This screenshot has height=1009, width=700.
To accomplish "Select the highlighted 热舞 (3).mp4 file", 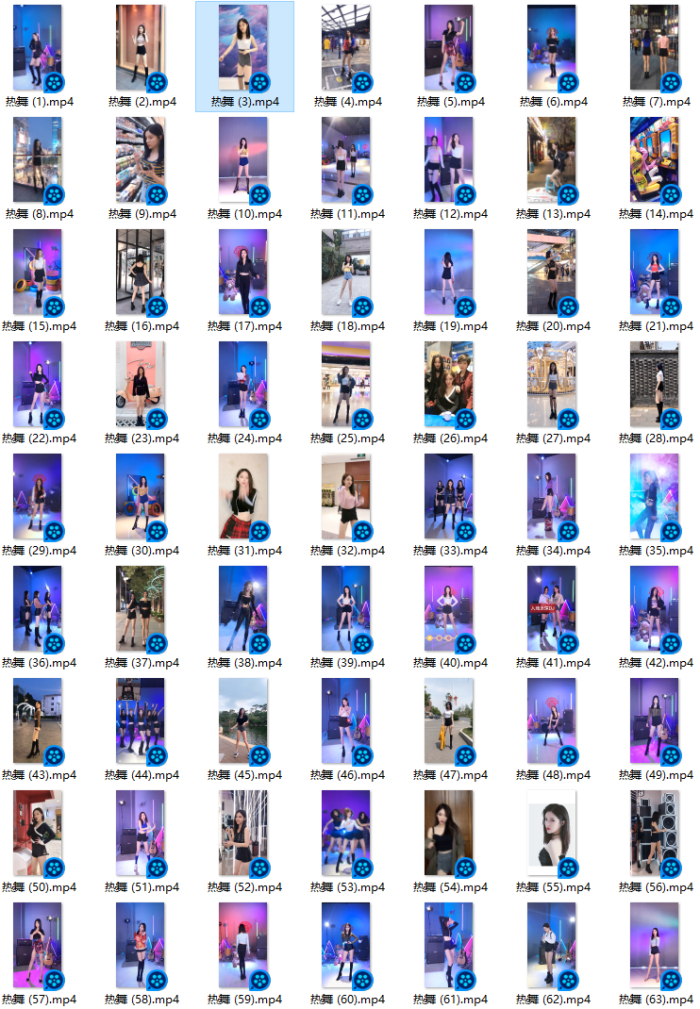I will point(244,48).
